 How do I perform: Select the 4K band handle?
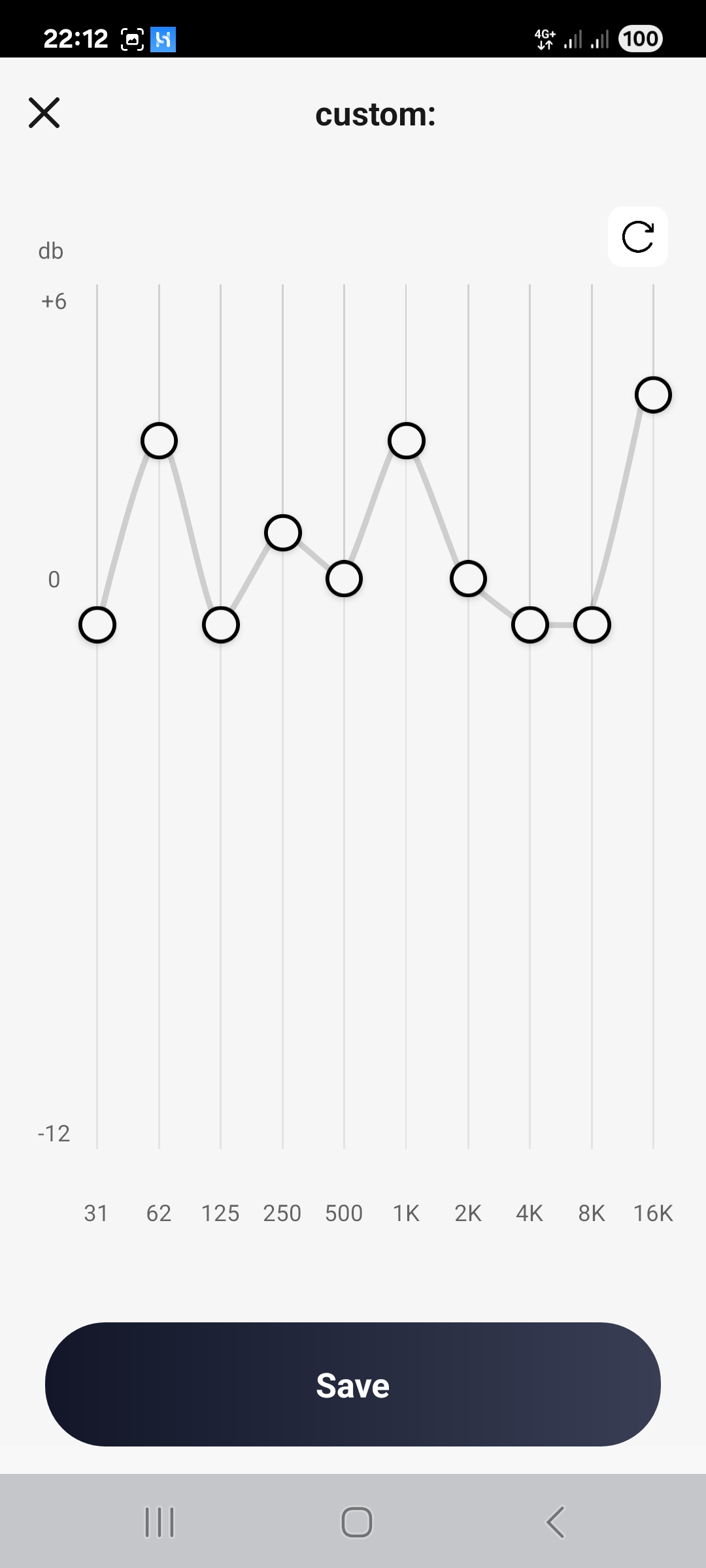(x=530, y=625)
